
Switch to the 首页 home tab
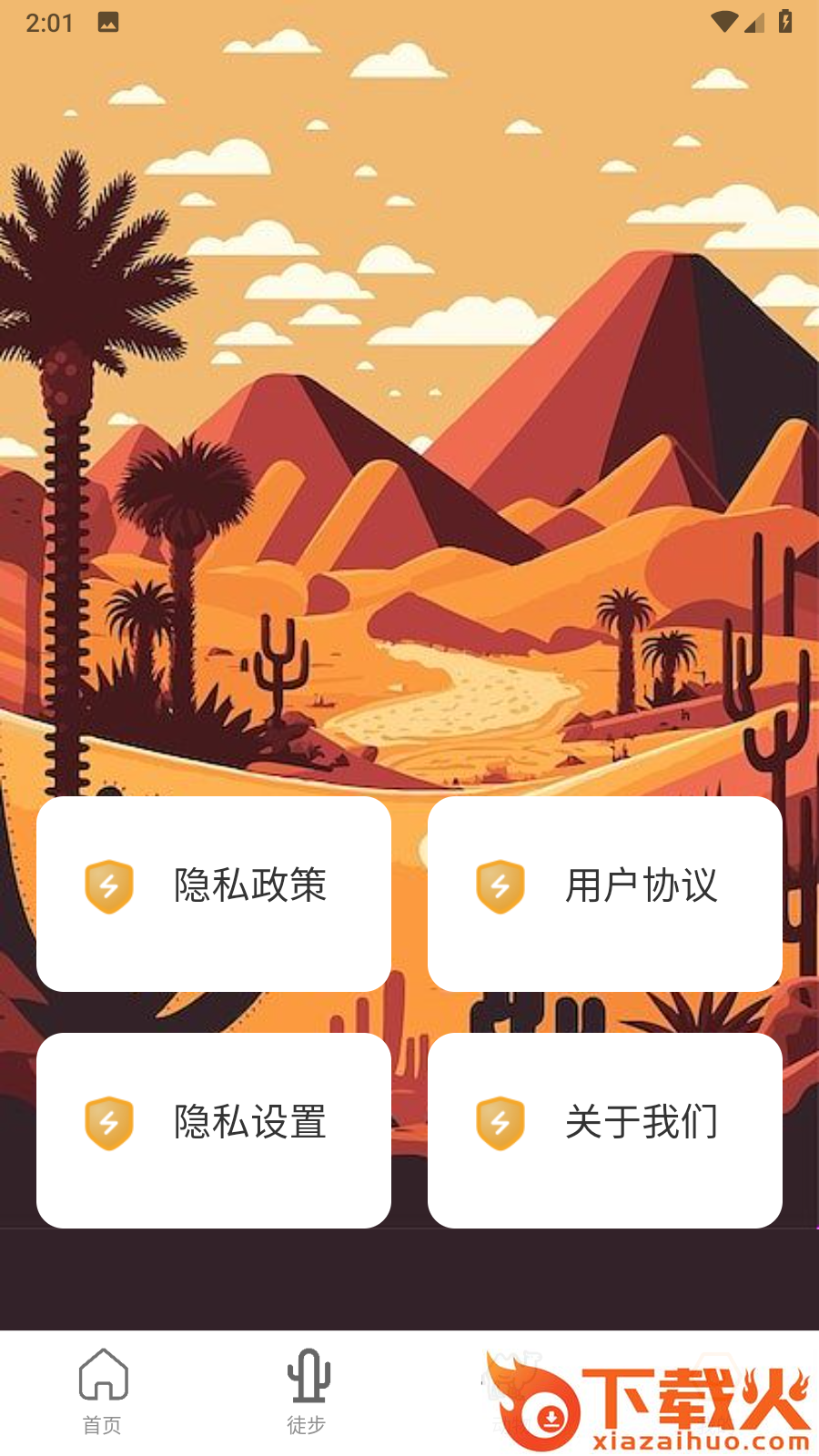102,1391
